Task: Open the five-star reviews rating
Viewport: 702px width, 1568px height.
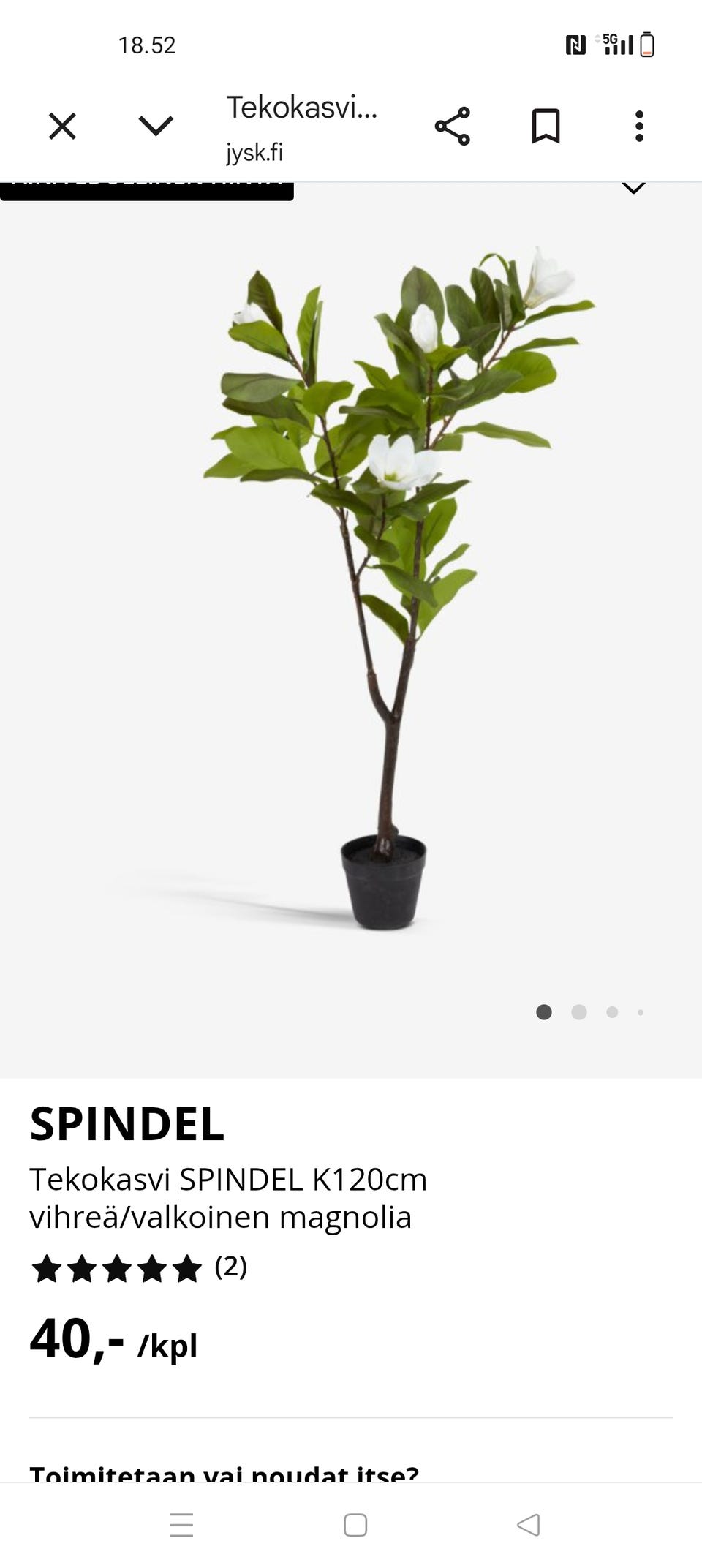Action: pos(117,1269)
